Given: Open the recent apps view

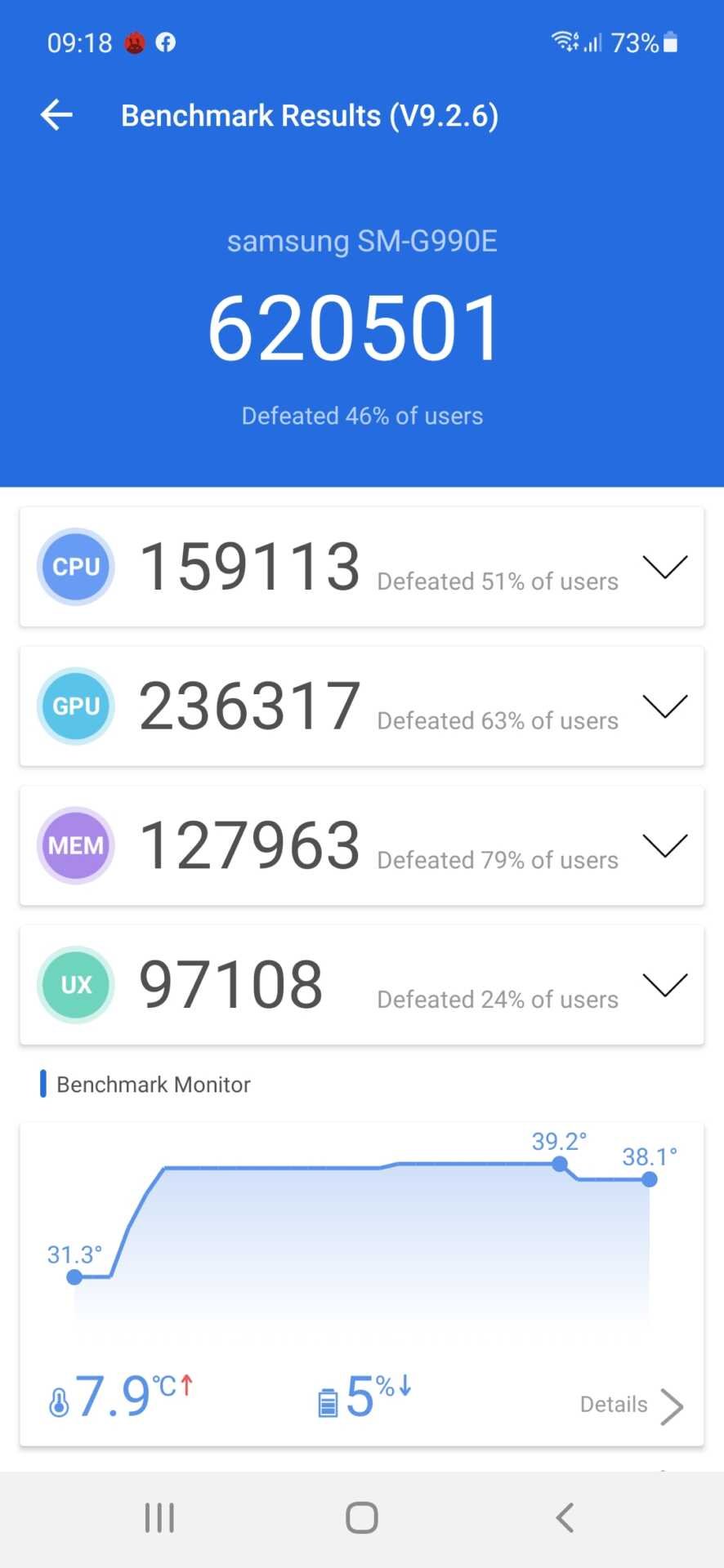Looking at the screenshot, I should click(159, 1518).
